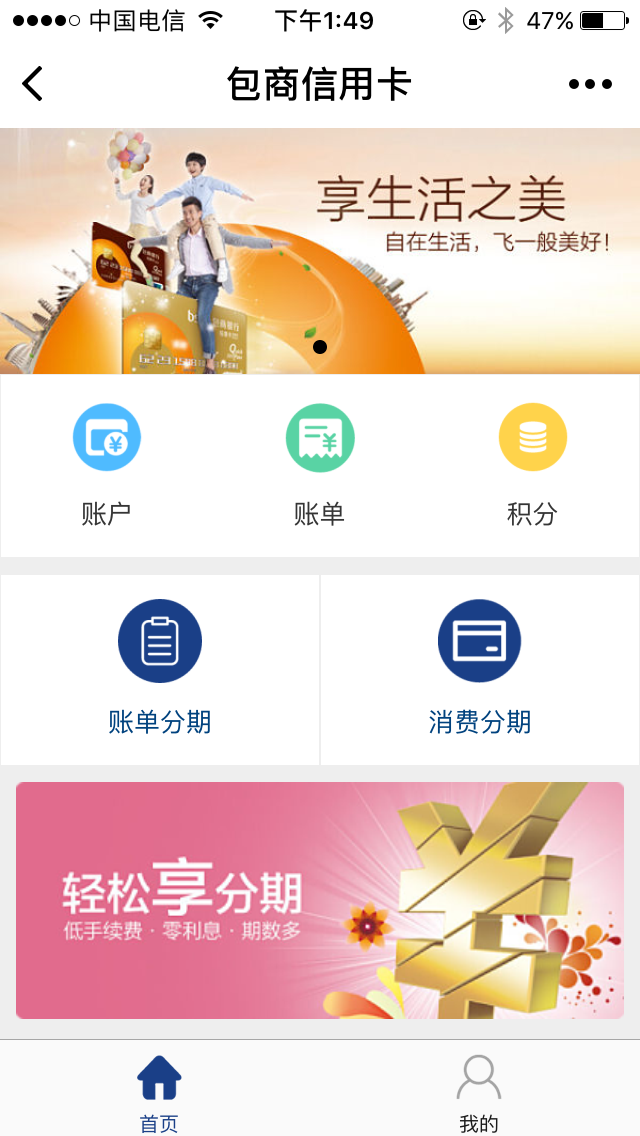This screenshot has width=640, height=1136.
Task: Go back using the top arrow
Action: [x=33, y=84]
